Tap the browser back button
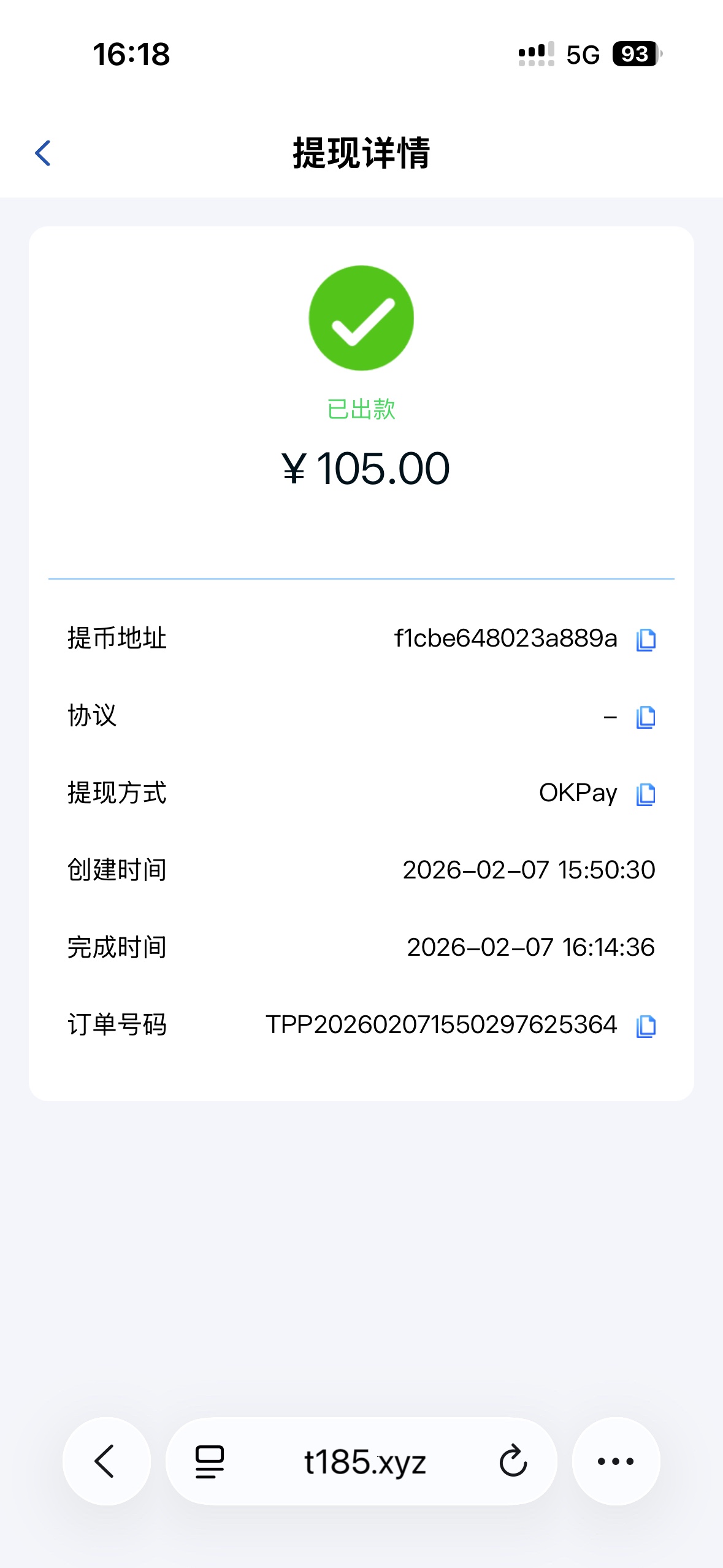 [106, 1461]
